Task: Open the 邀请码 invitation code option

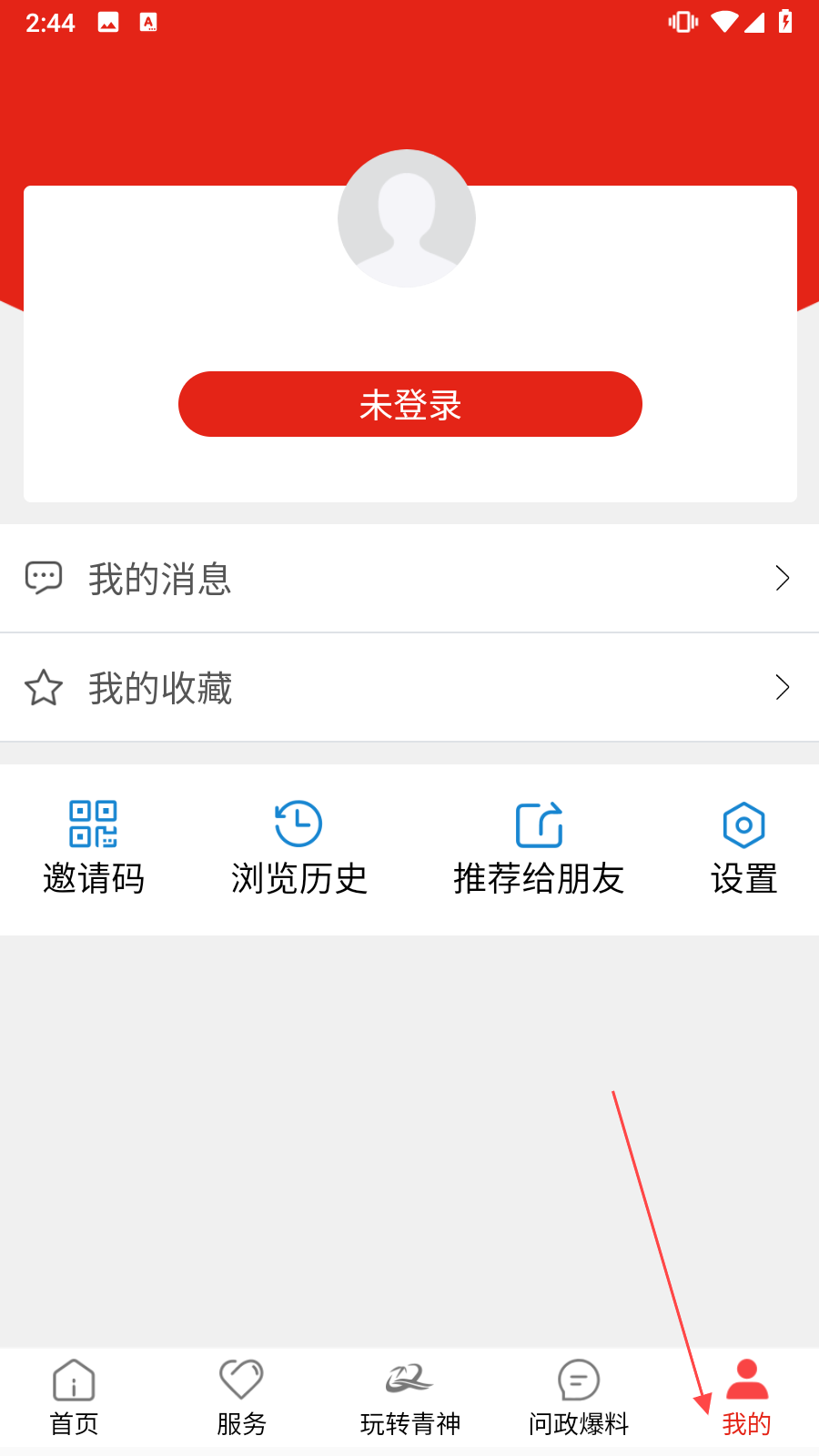Action: 94,848
